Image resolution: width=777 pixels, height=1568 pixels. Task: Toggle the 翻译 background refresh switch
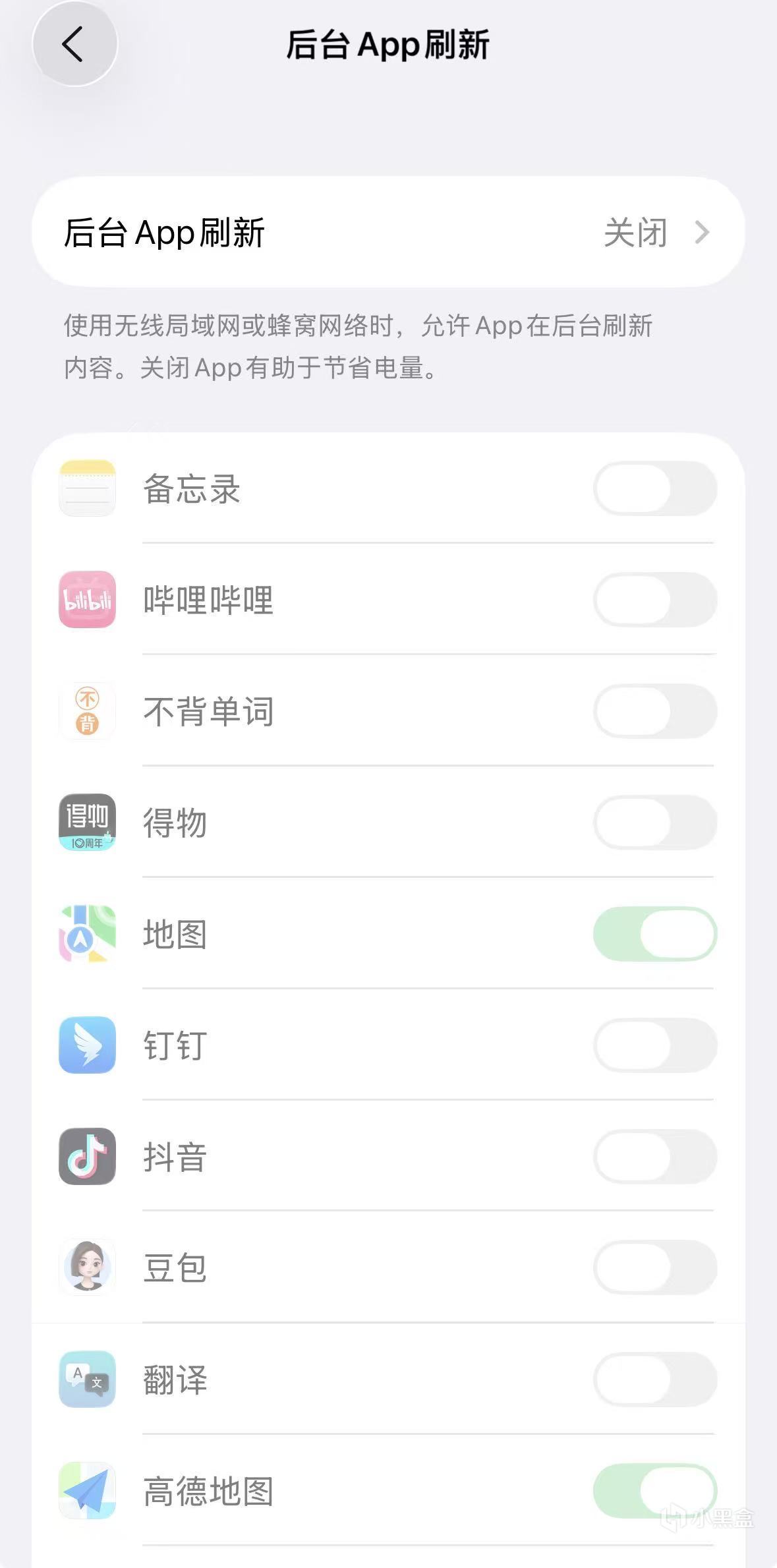(654, 1379)
